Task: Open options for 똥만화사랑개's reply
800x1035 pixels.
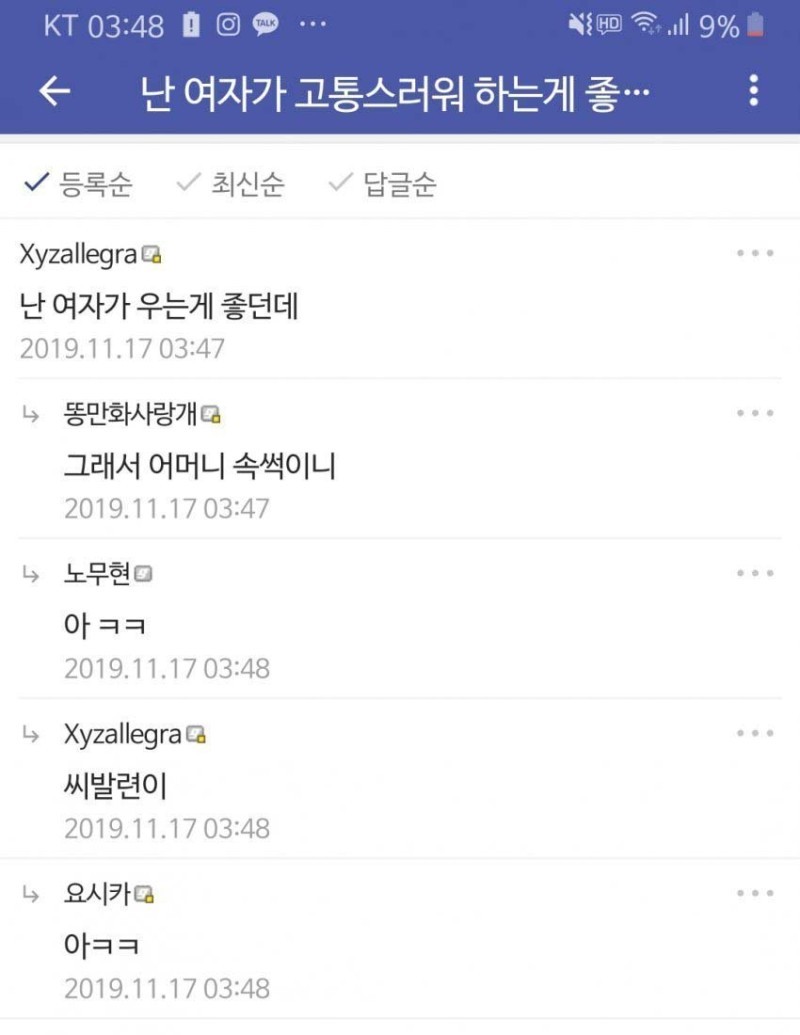Action: [x=755, y=413]
